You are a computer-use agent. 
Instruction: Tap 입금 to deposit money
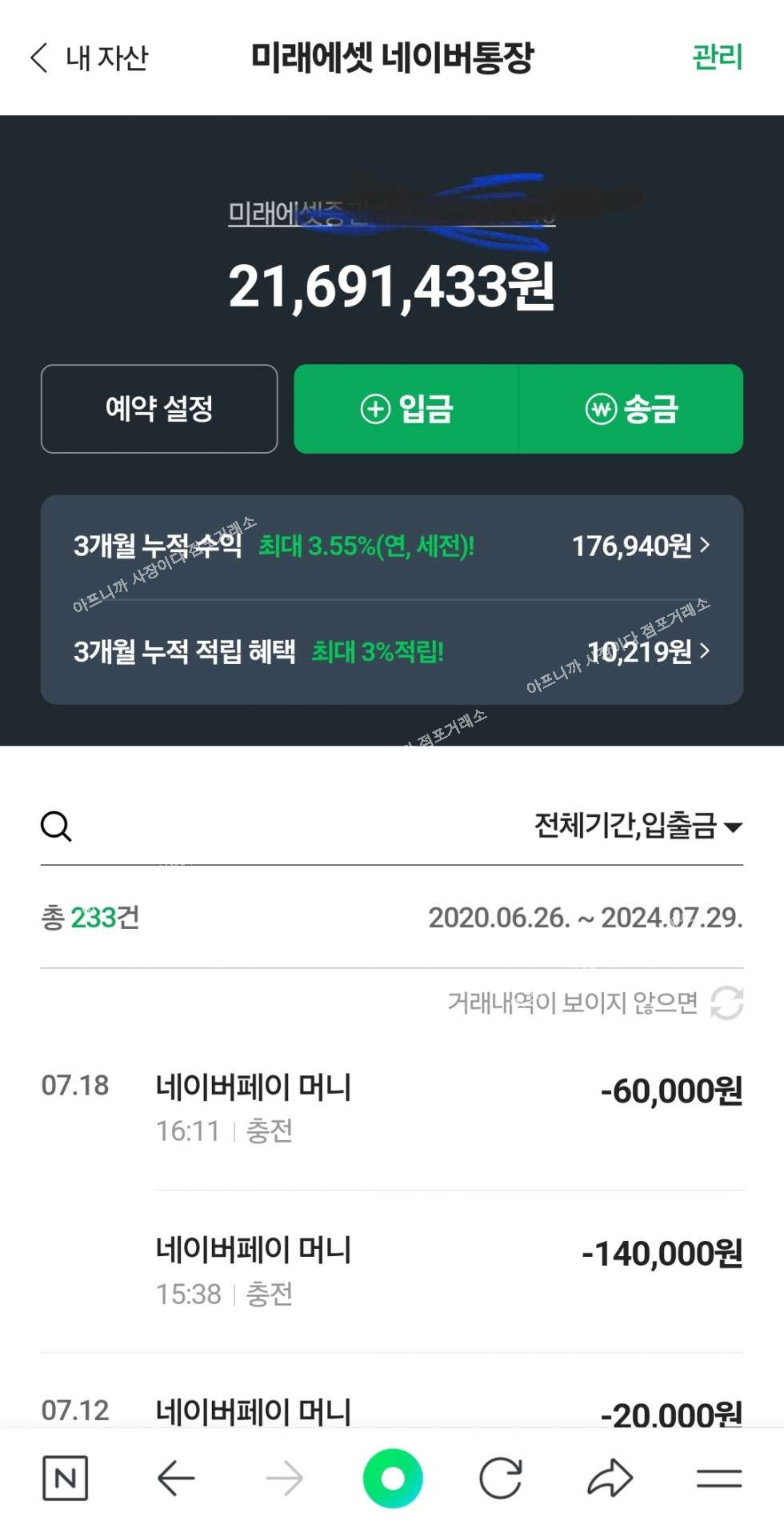coord(406,409)
